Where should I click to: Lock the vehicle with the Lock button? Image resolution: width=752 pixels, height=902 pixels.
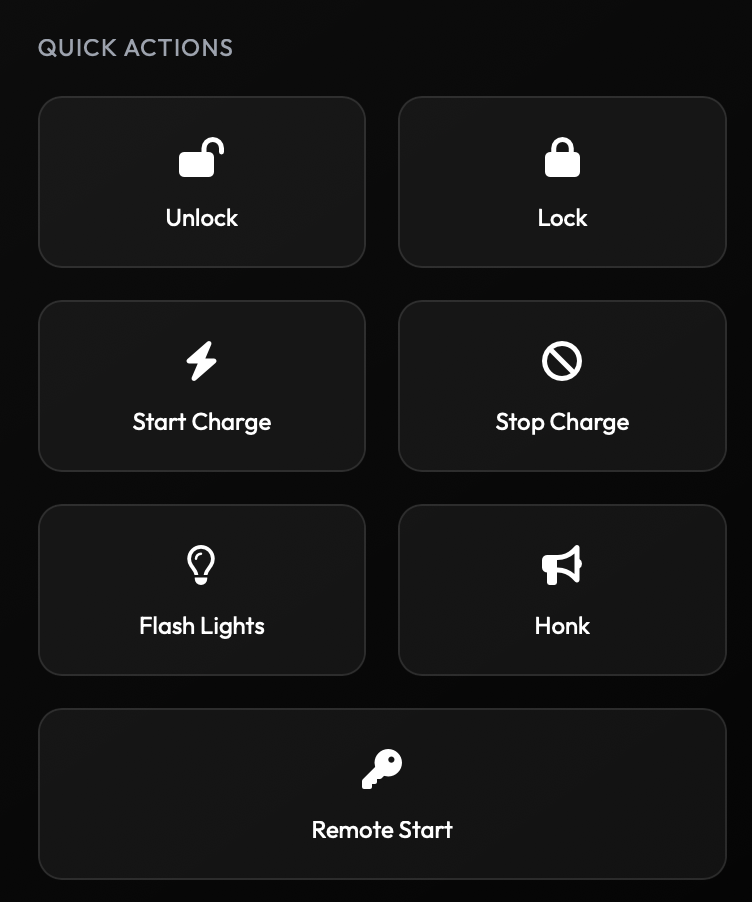point(562,182)
